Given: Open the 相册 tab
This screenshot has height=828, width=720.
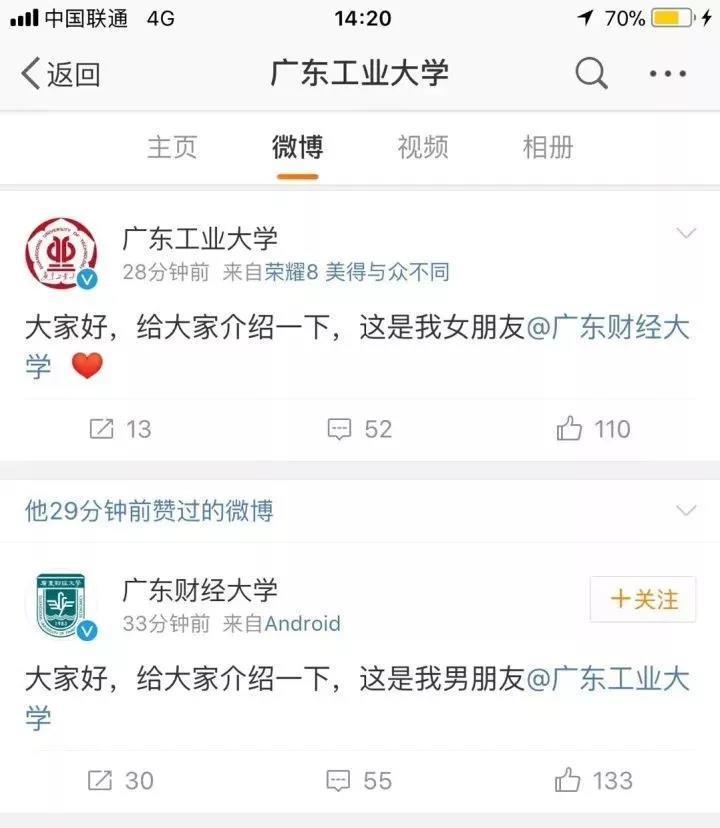Looking at the screenshot, I should [x=547, y=147].
